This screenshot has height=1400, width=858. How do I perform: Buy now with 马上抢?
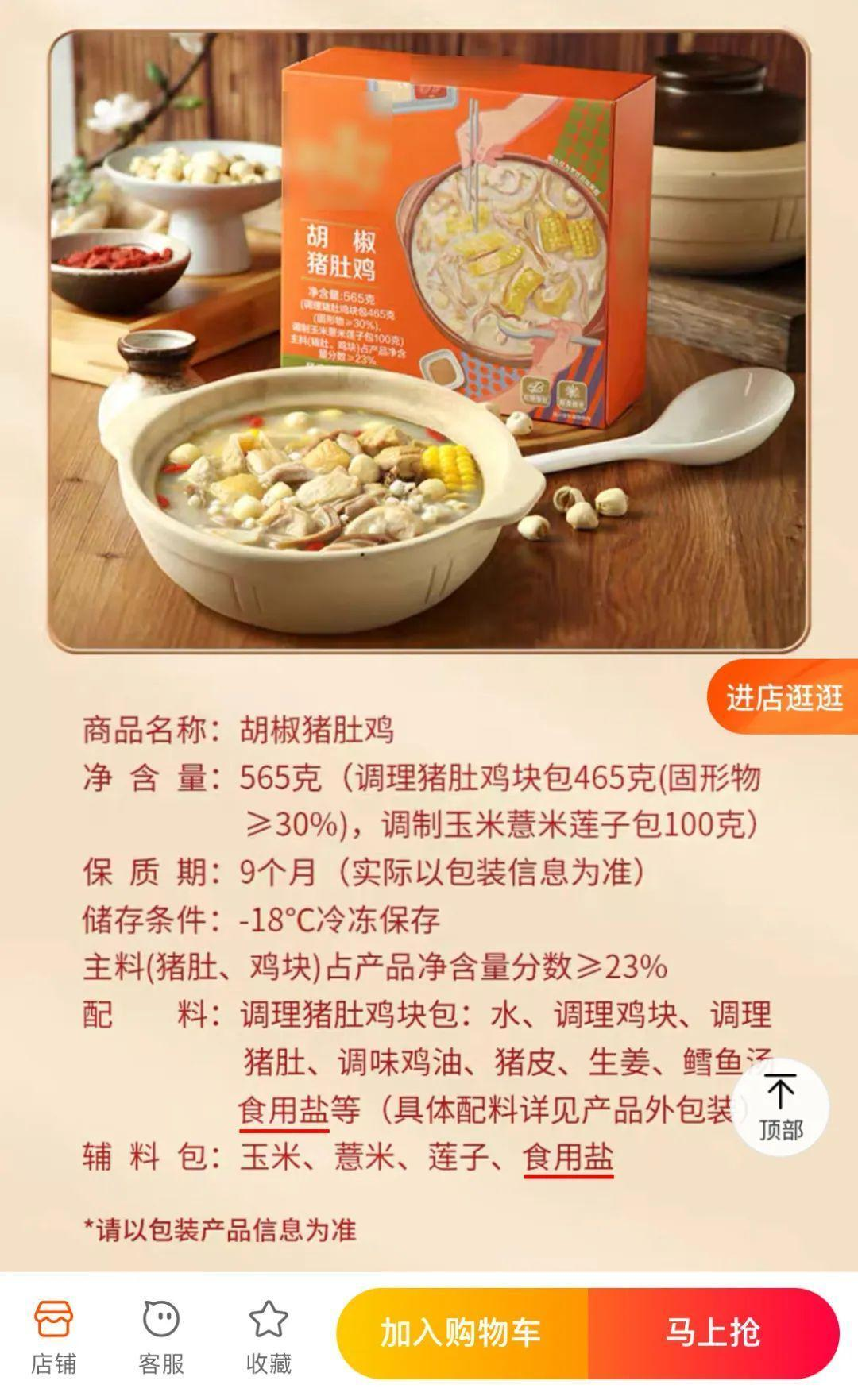pyautogui.click(x=713, y=1332)
